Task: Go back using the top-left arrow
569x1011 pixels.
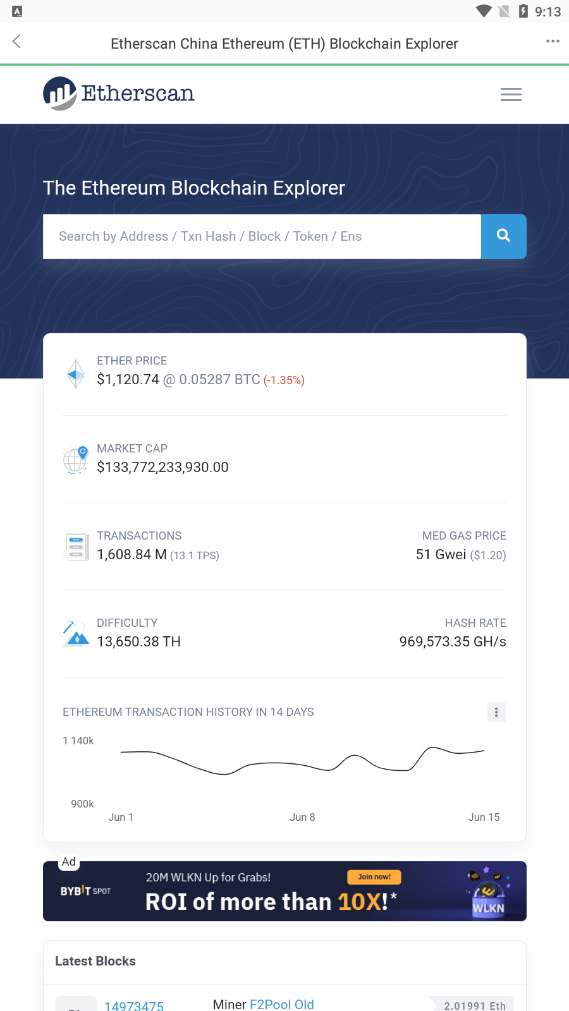Action: (x=17, y=42)
